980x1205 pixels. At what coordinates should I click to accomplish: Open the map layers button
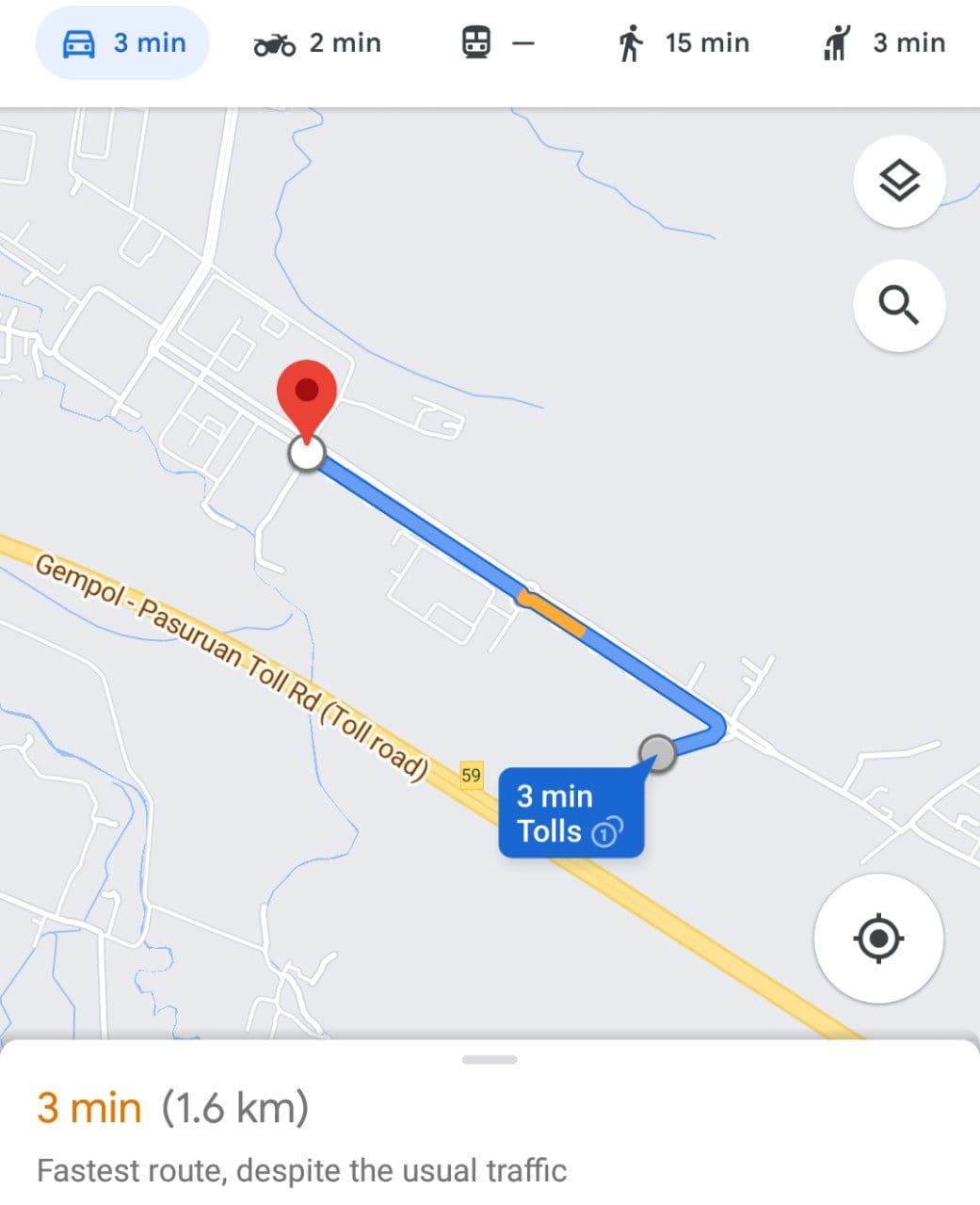899,180
